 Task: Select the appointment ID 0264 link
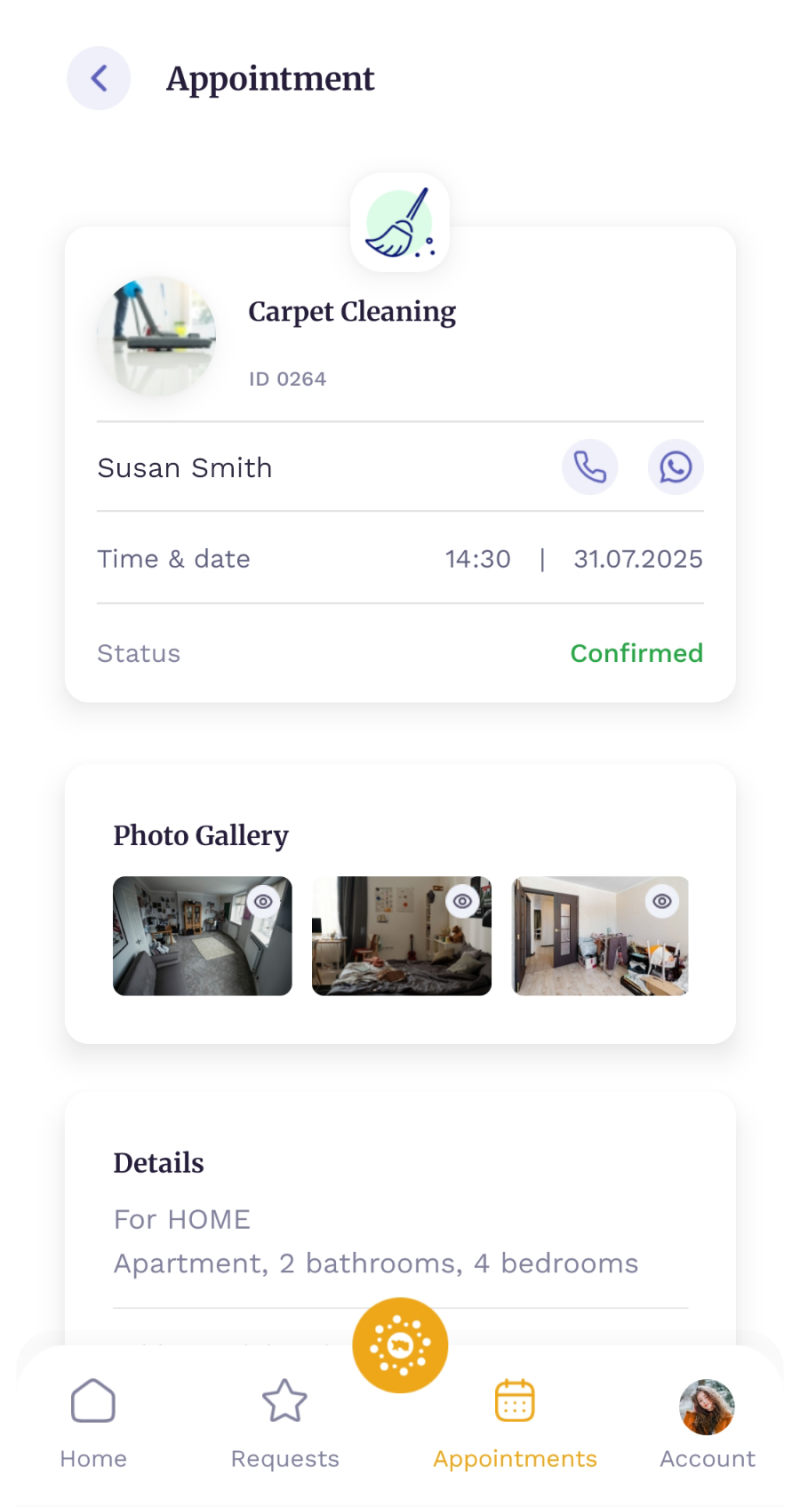point(287,378)
